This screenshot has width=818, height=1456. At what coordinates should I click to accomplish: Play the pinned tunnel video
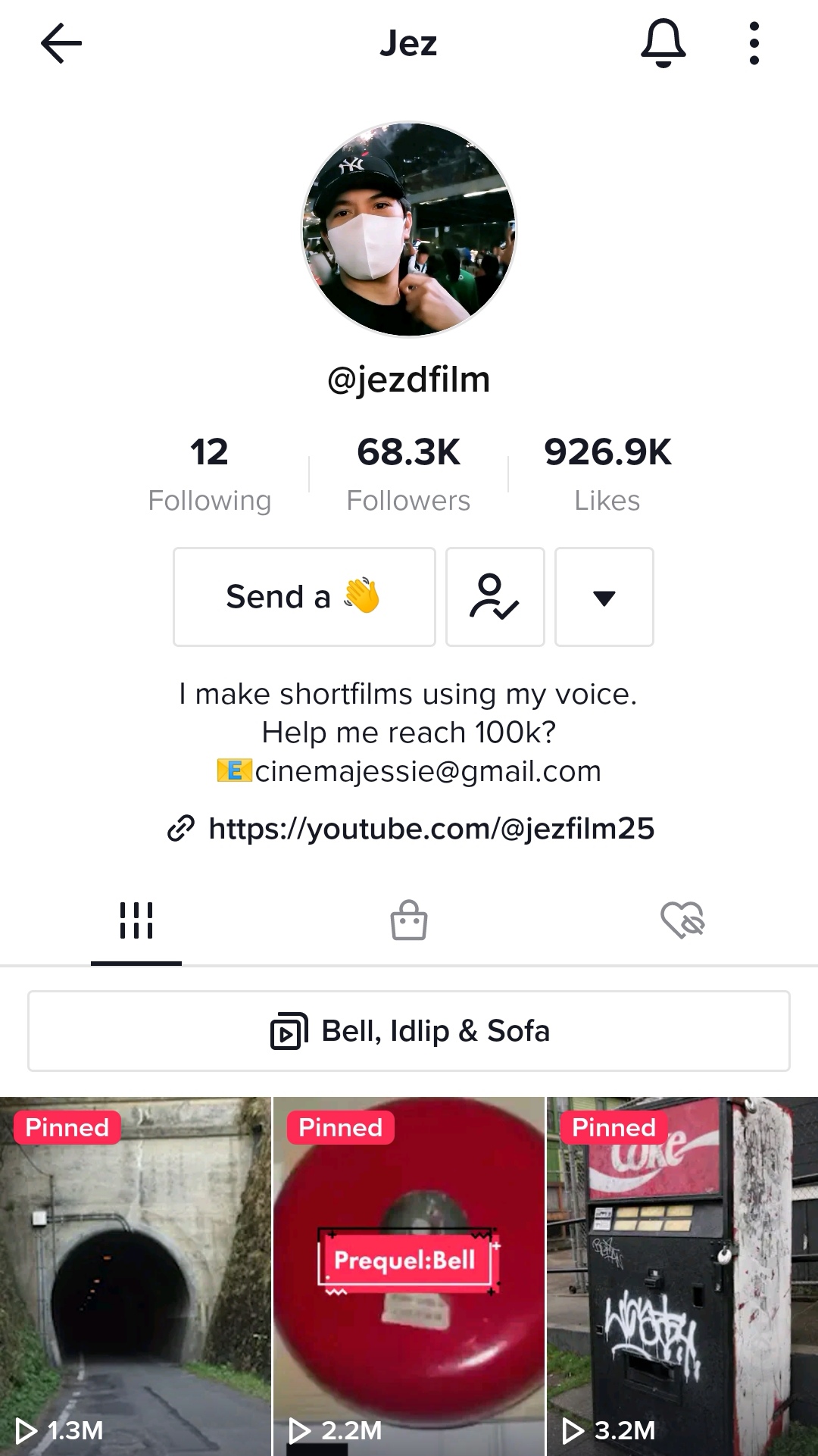pos(135,1276)
